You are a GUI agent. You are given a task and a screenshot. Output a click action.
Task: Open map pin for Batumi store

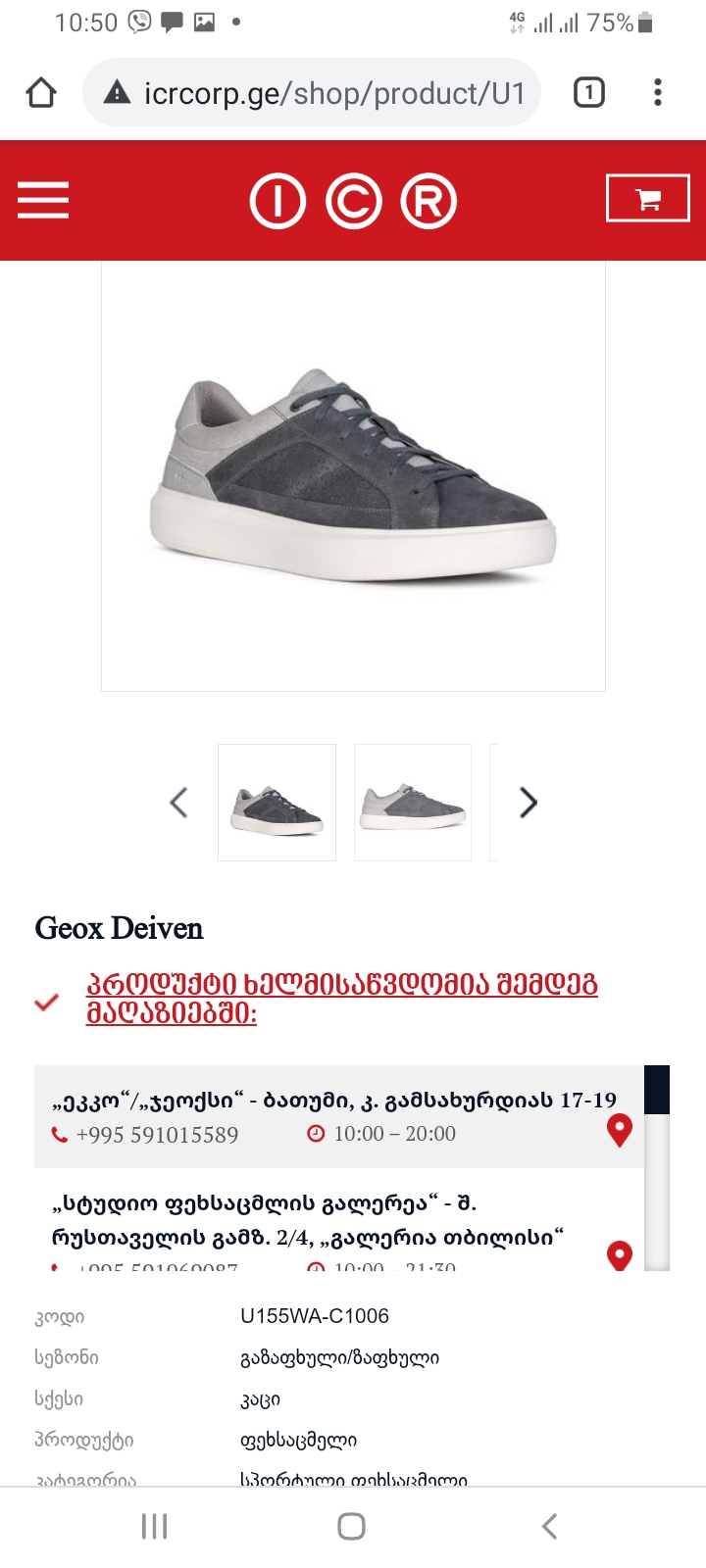click(x=620, y=1130)
